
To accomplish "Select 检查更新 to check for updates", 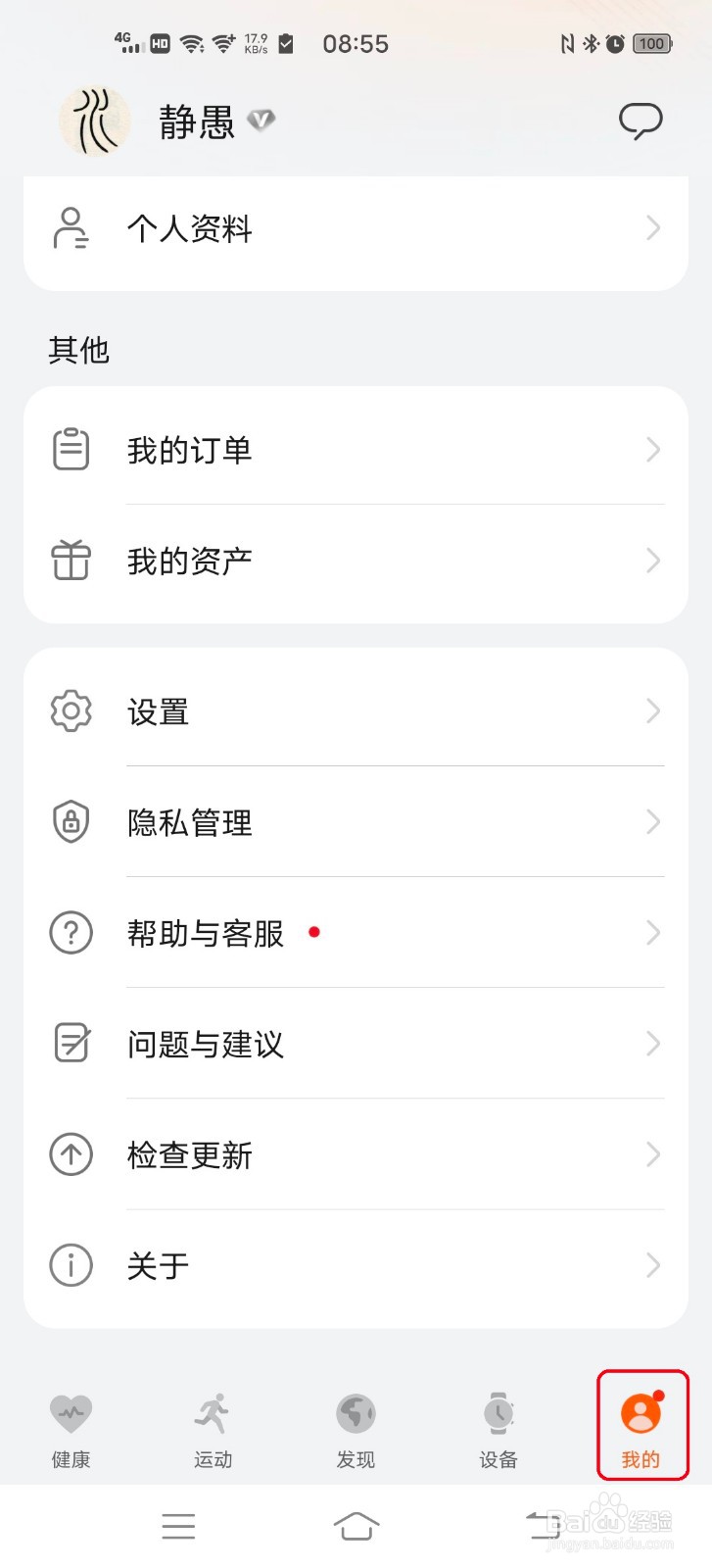I will (x=356, y=1154).
